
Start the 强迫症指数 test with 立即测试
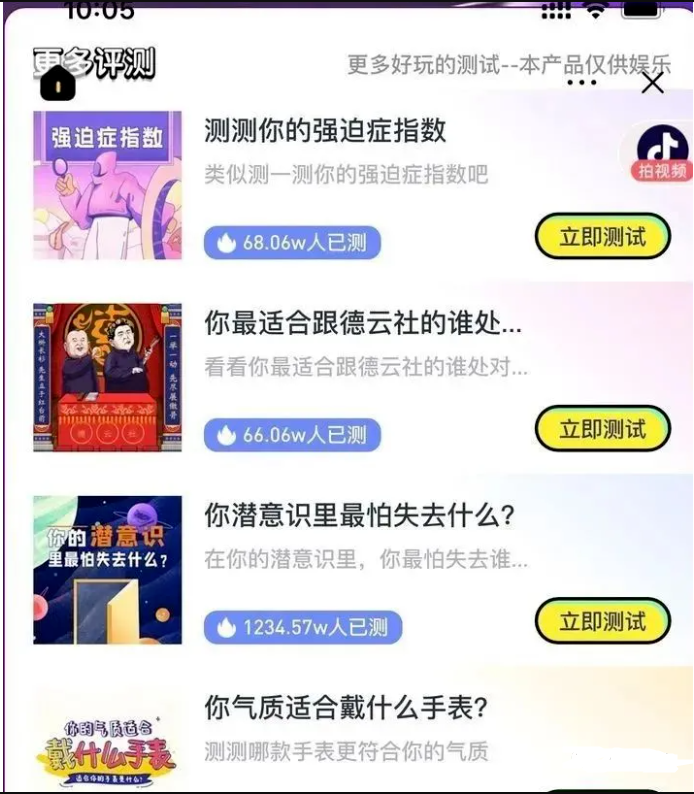[x=602, y=237]
